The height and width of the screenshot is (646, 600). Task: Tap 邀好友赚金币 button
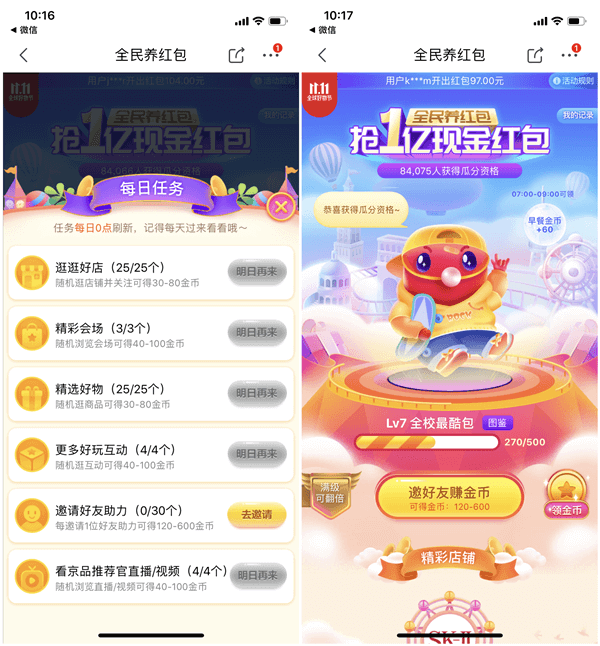pos(449,493)
